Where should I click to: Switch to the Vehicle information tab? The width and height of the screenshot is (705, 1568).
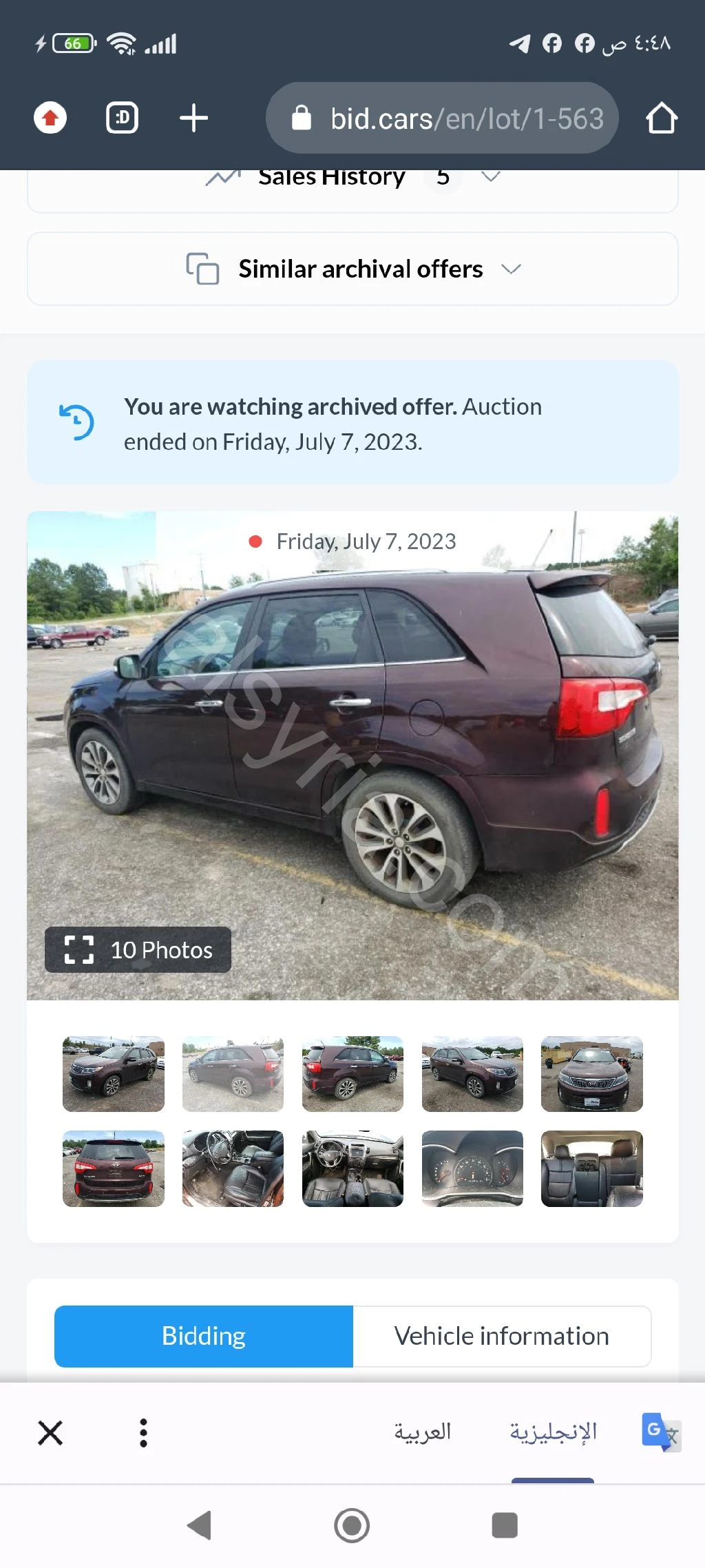[501, 1336]
